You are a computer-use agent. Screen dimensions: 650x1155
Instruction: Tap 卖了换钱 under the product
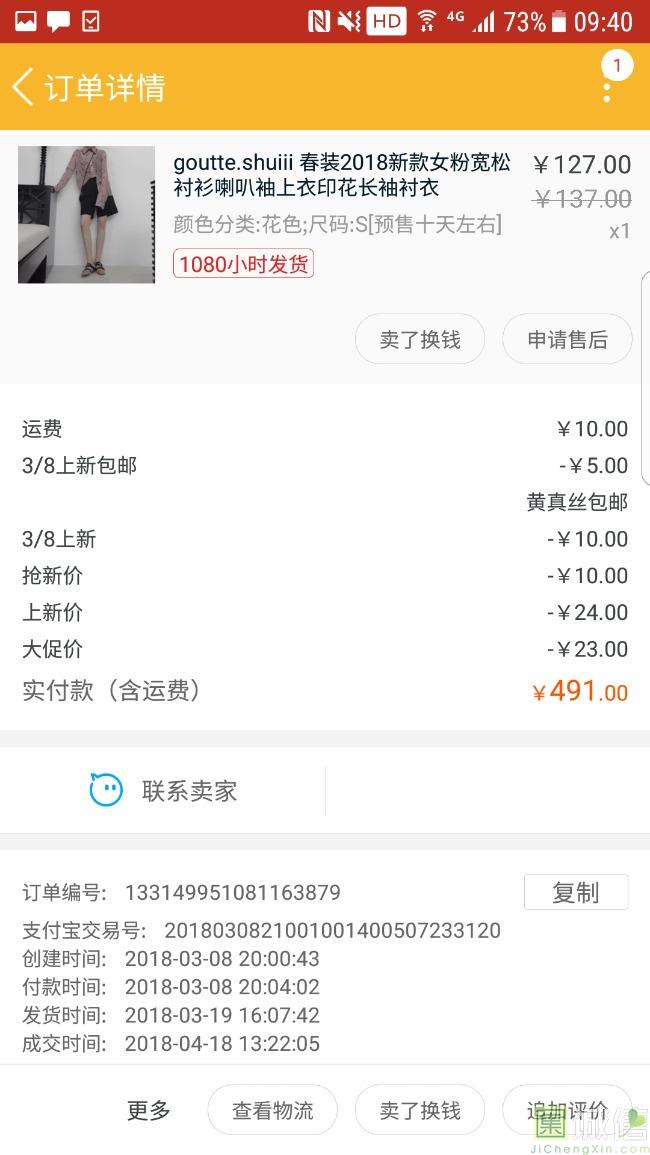420,340
